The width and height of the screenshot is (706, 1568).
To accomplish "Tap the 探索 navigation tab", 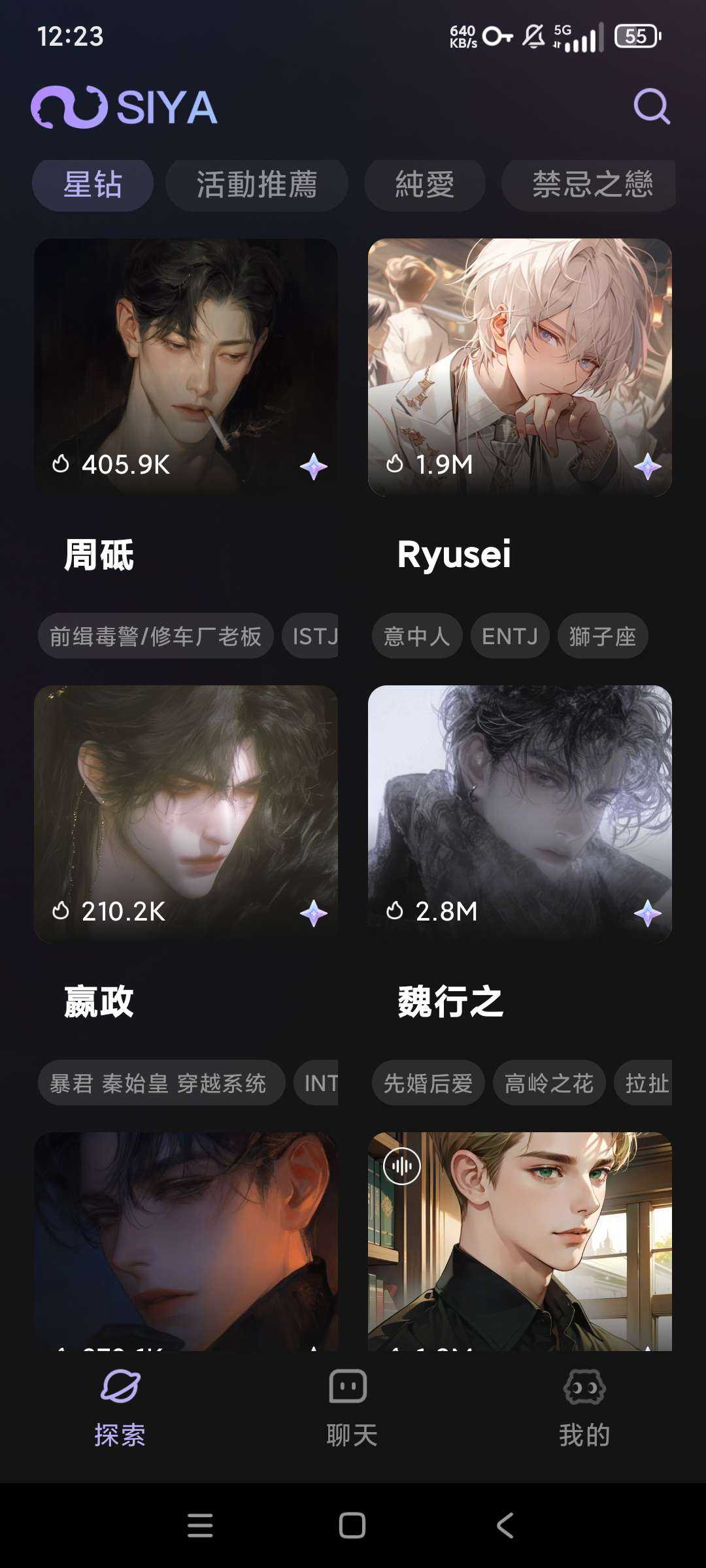I will 120,1406.
